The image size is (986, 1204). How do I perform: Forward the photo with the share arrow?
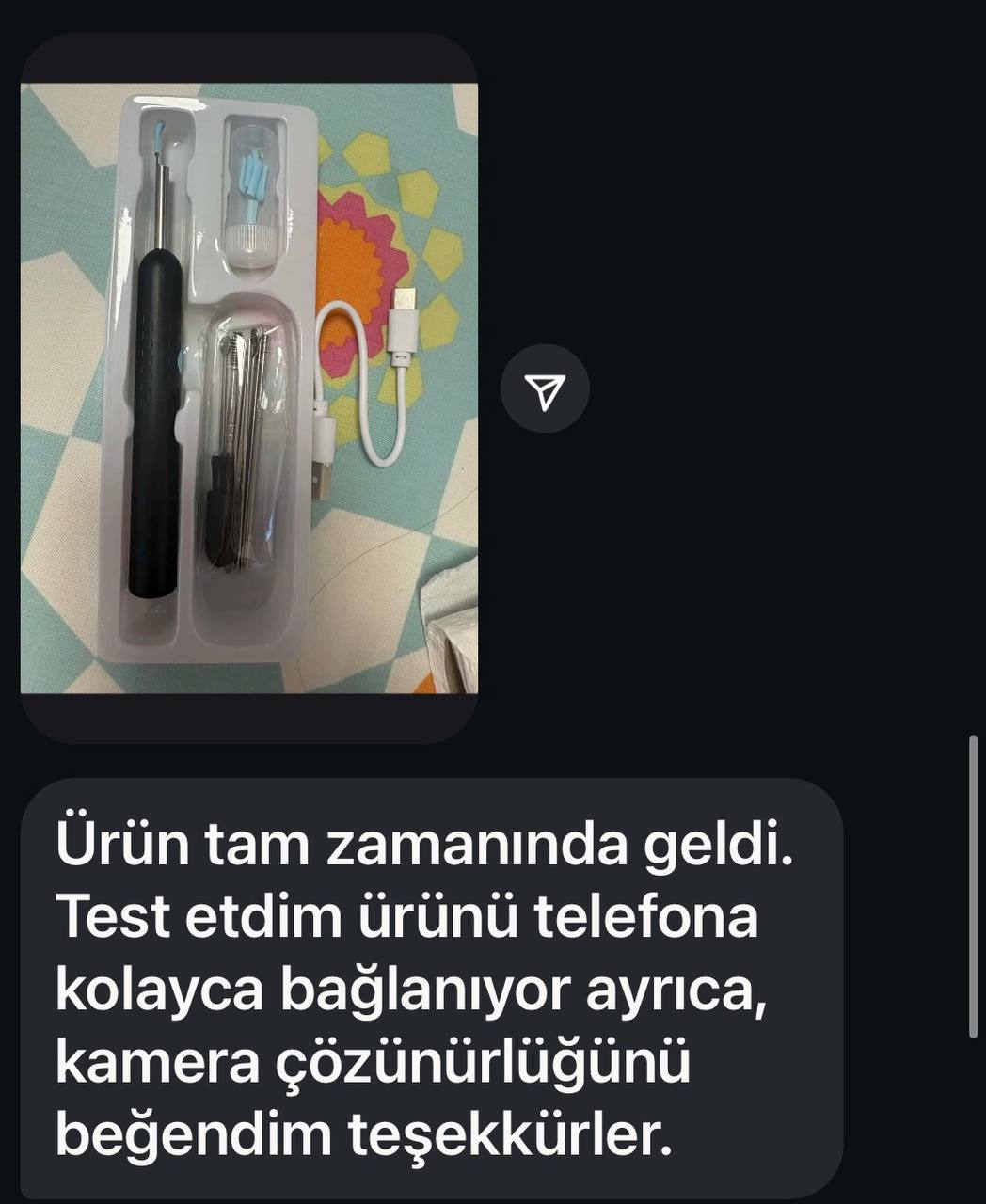(545, 389)
